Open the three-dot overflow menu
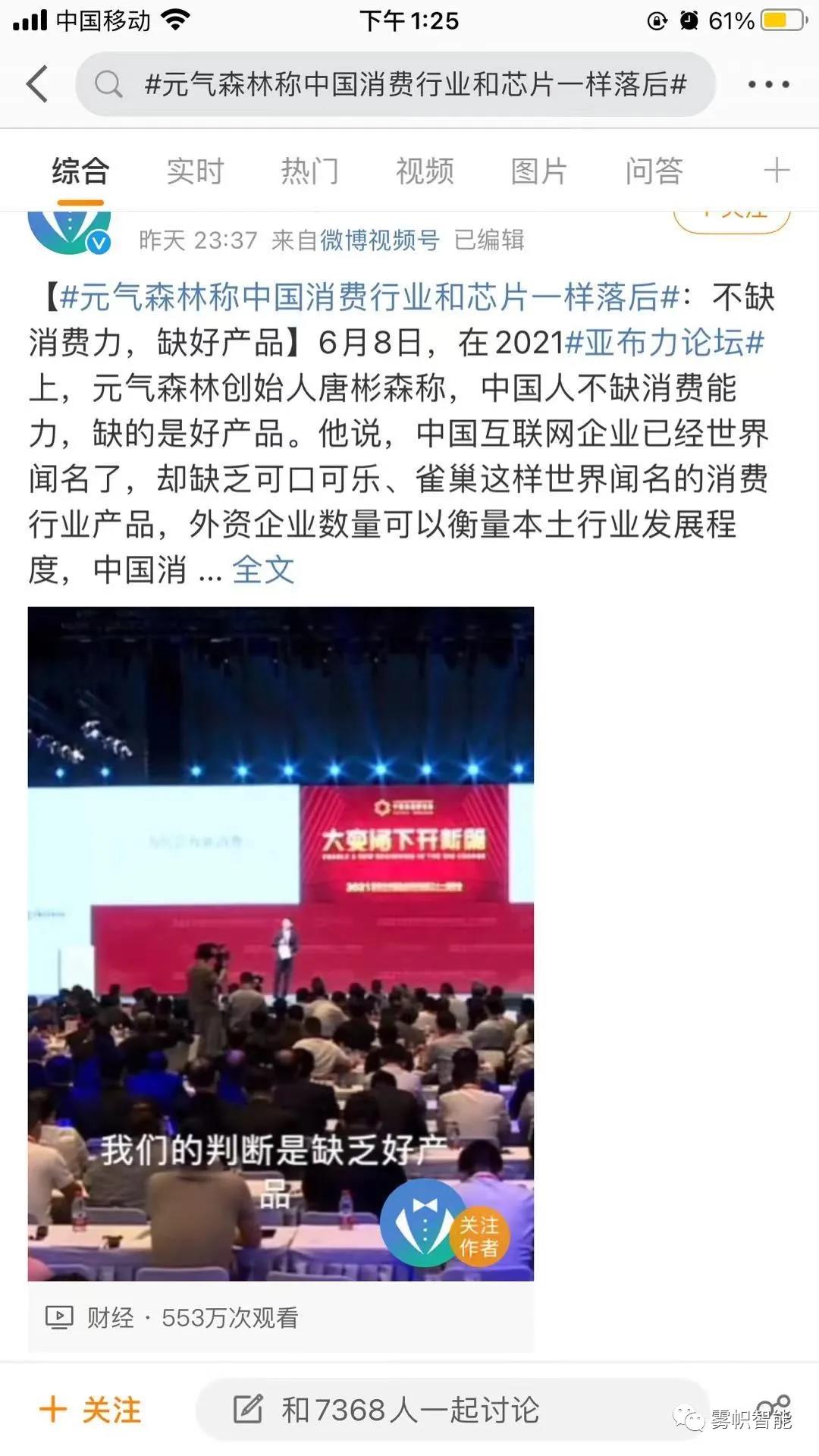This screenshot has height=1456, width=819. pos(768,84)
